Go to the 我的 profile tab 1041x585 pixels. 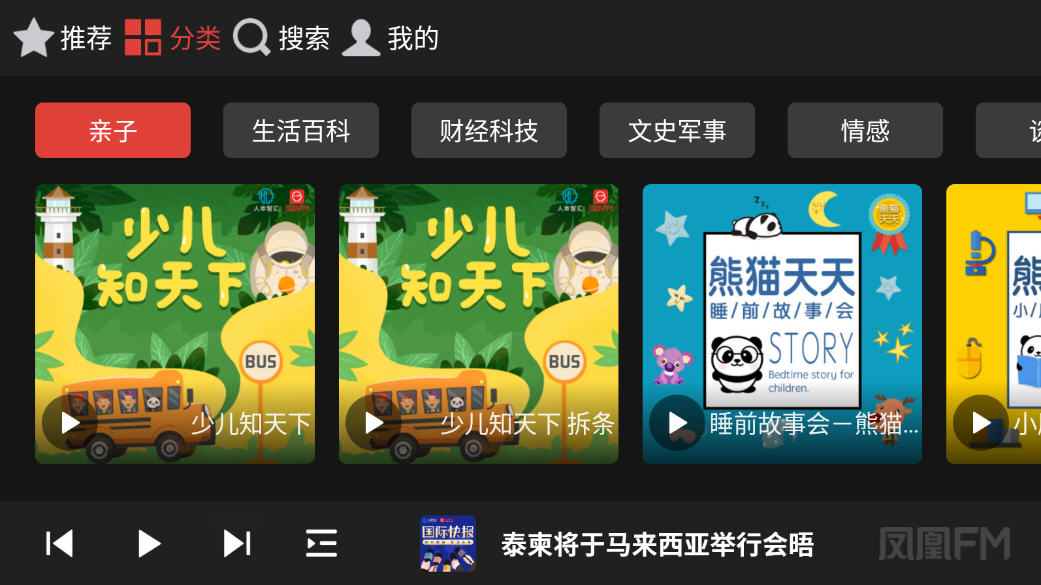(x=390, y=38)
